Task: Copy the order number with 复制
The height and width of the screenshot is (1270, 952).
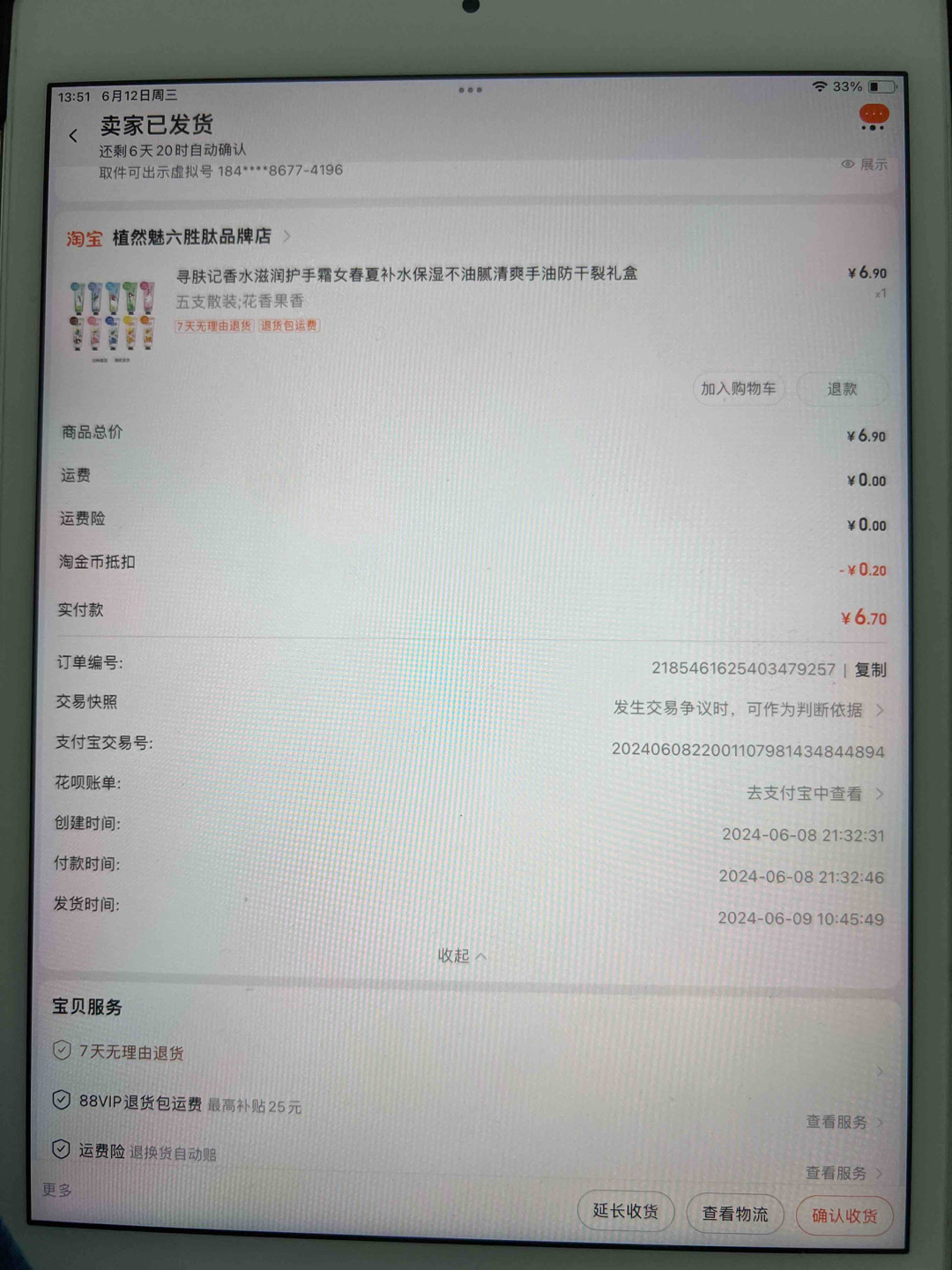Action: tap(870, 669)
